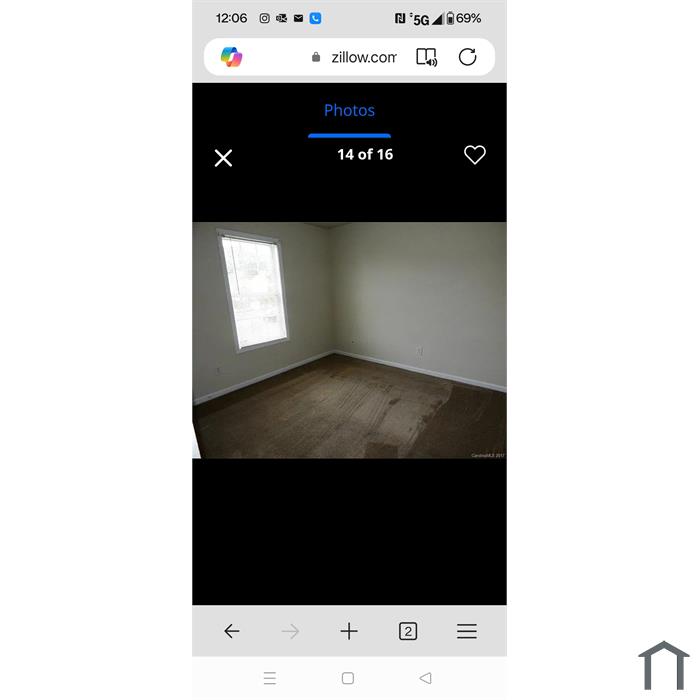This screenshot has height=700, width=700.
Task: Close the photo viewer
Action: (223, 157)
